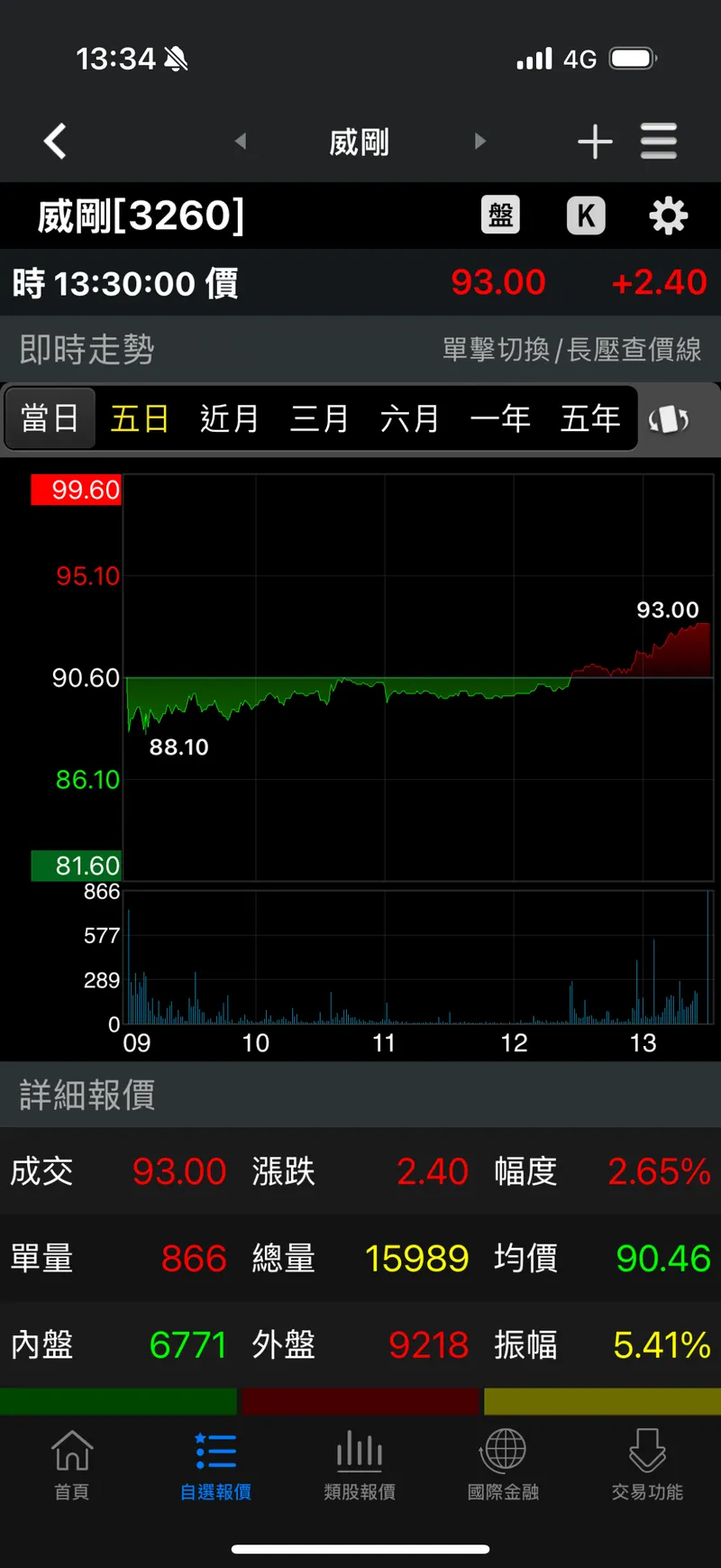The width and height of the screenshot is (721, 1568).
Task: Open the 類股報價 sector quotes tab
Action: pyautogui.click(x=360, y=1465)
